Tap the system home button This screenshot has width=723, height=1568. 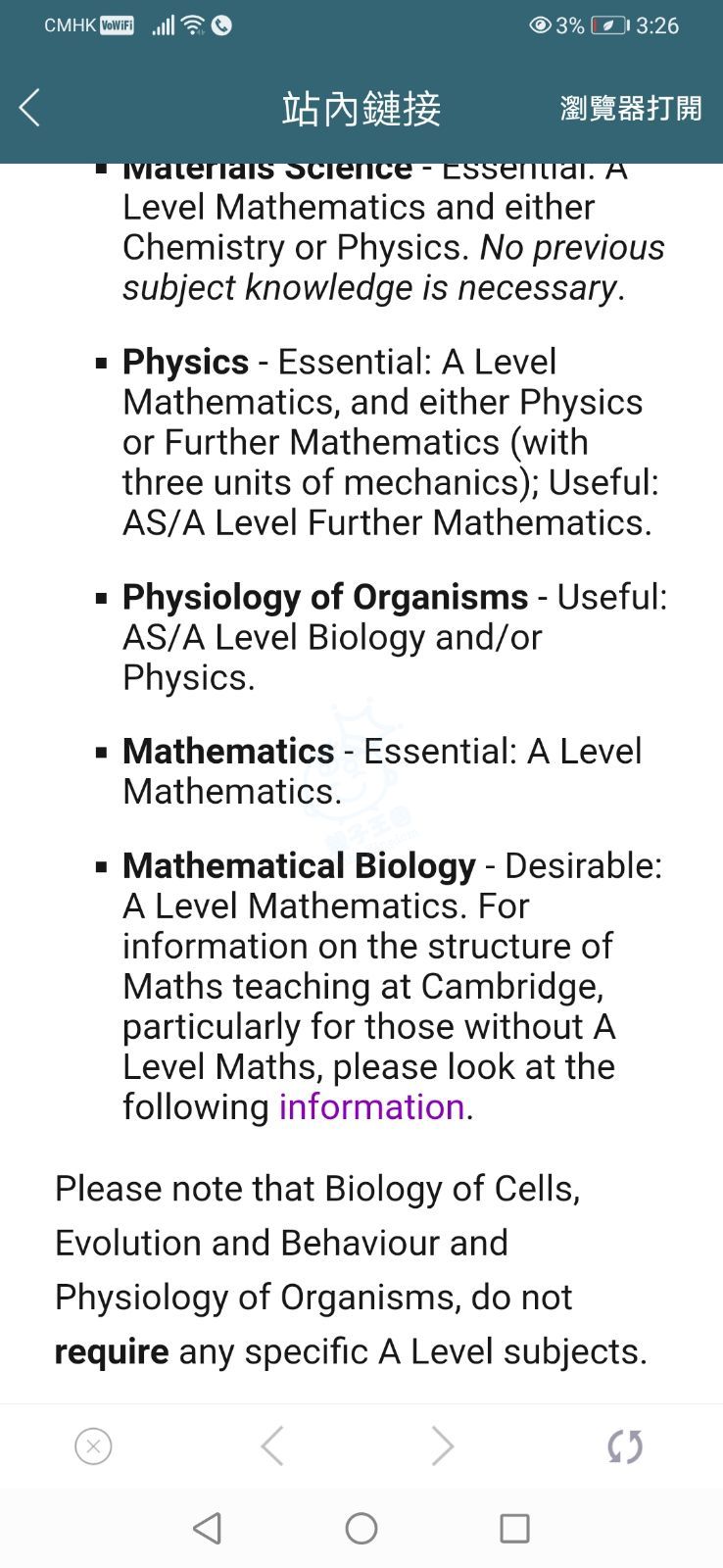(x=361, y=1528)
